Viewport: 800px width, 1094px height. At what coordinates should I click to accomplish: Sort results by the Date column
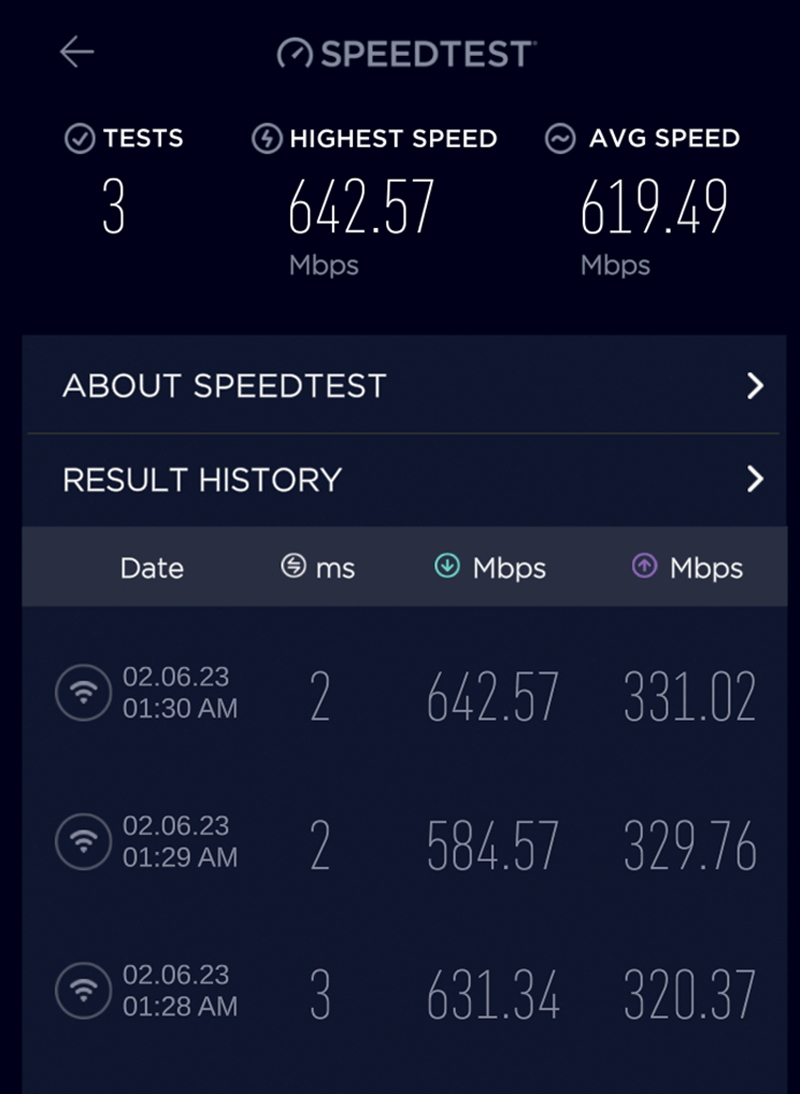[x=152, y=568]
